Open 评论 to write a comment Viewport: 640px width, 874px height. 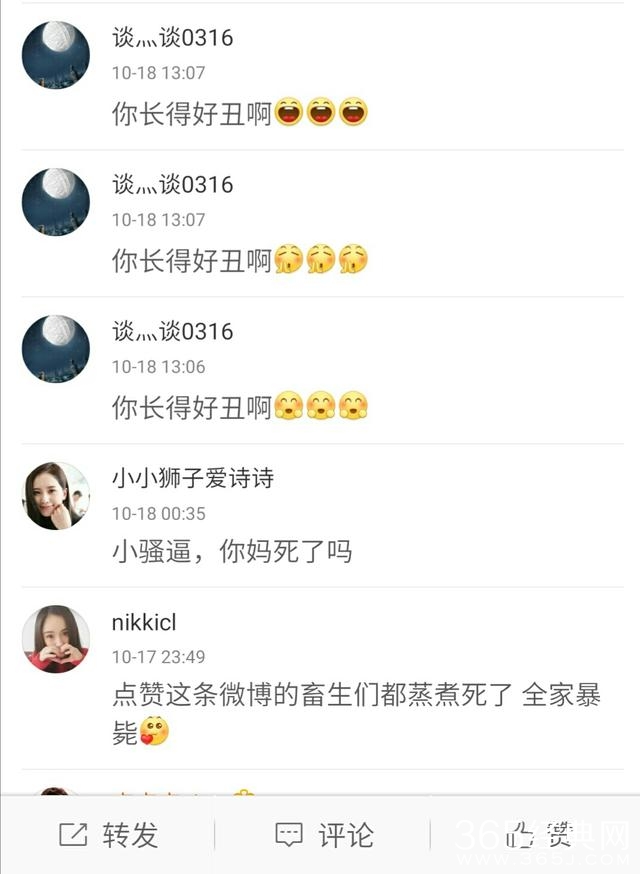click(x=324, y=834)
